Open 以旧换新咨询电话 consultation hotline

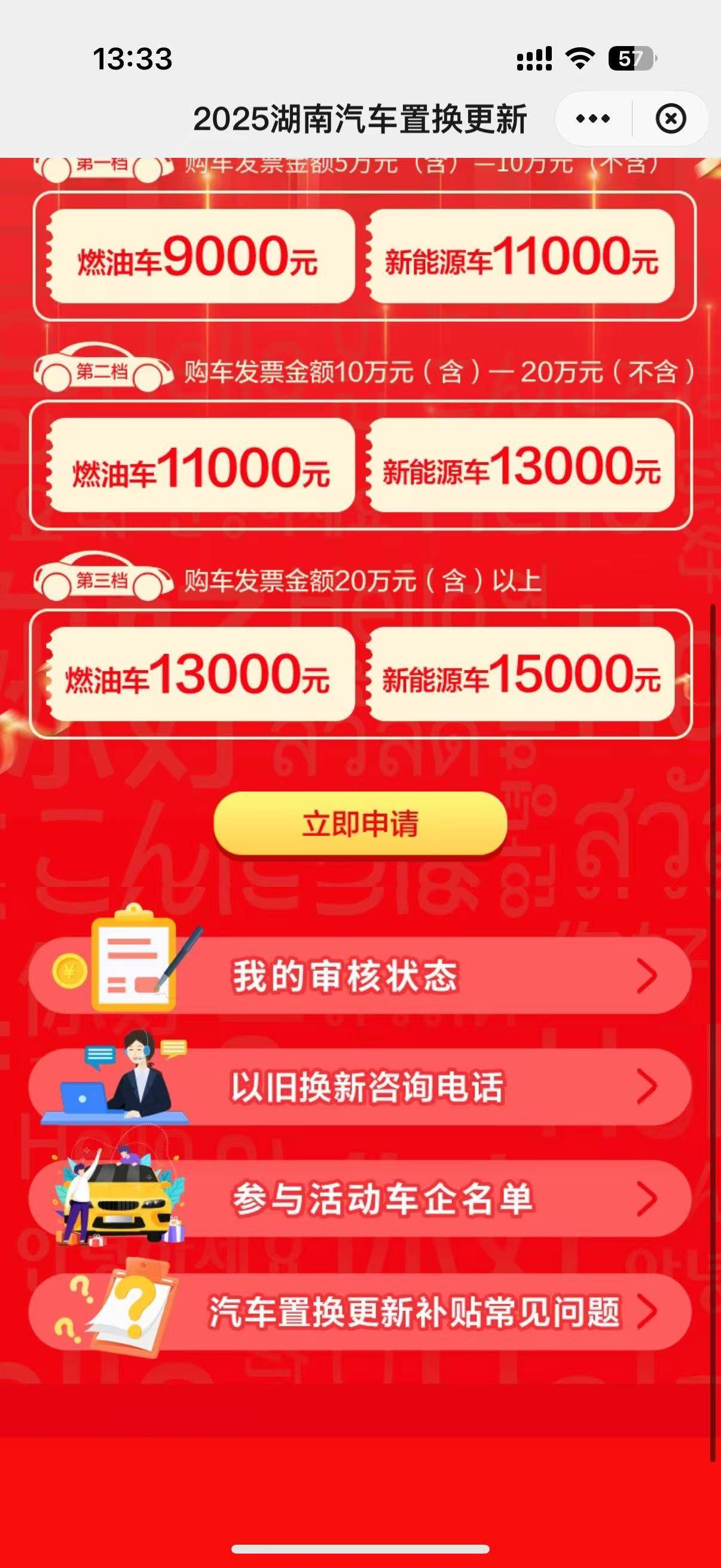[x=360, y=1087]
